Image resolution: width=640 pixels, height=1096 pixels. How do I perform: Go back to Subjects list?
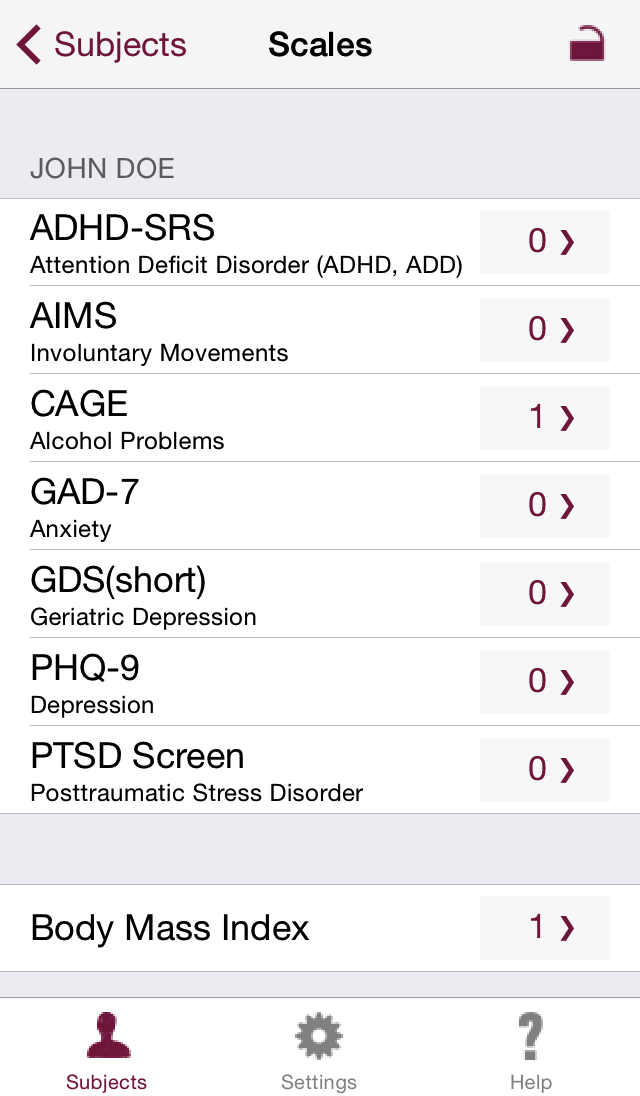(x=102, y=45)
